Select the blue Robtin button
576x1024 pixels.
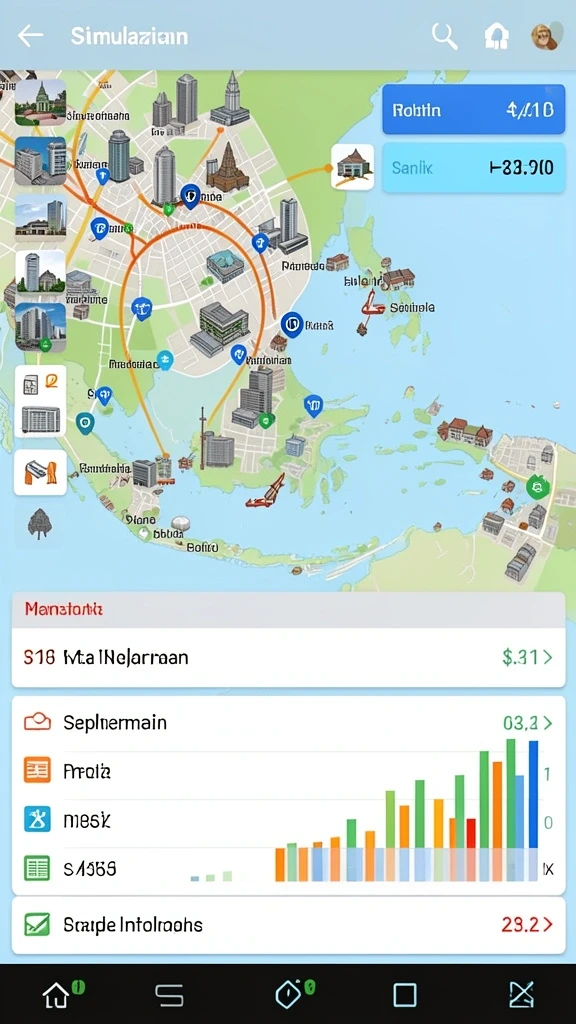tap(473, 110)
